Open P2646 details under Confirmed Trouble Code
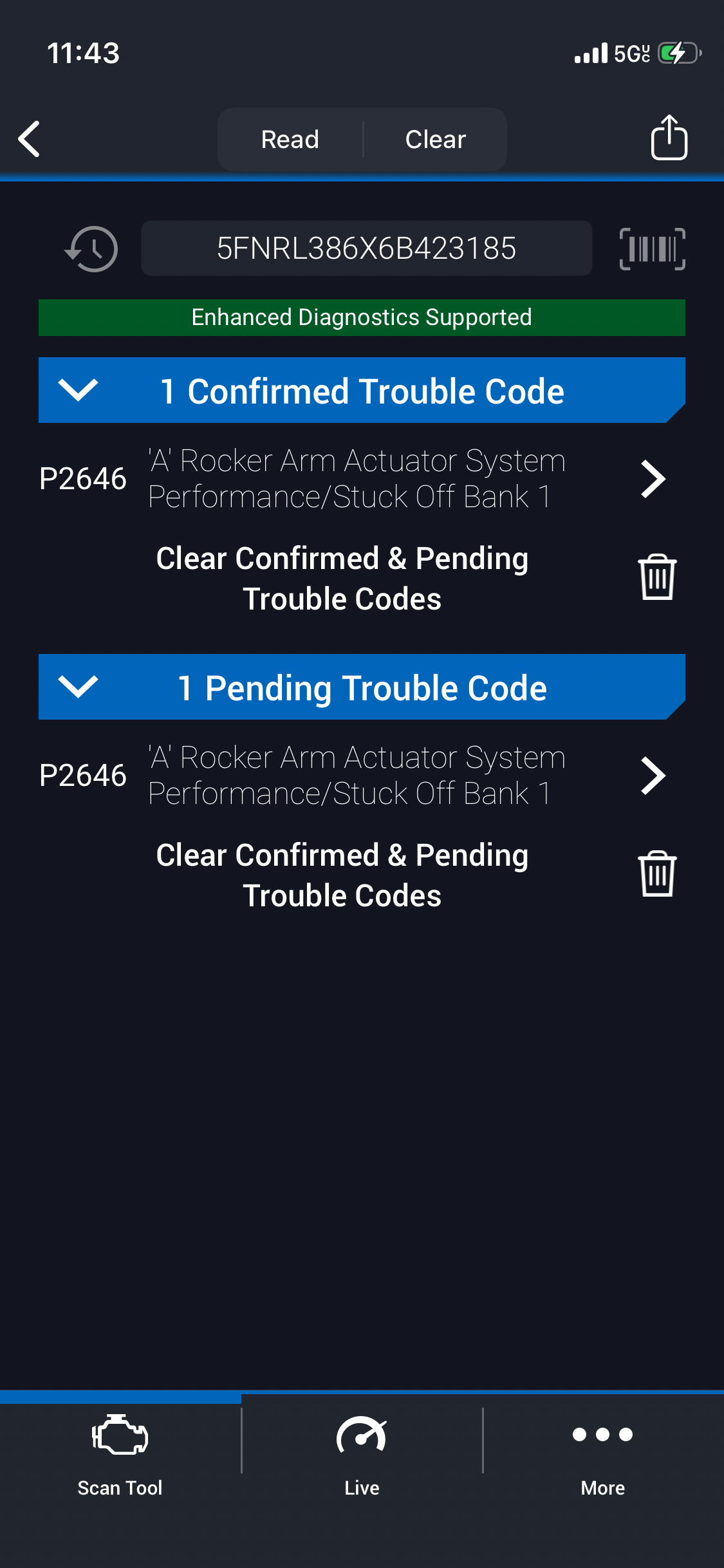The height and width of the screenshot is (1568, 724). click(653, 479)
